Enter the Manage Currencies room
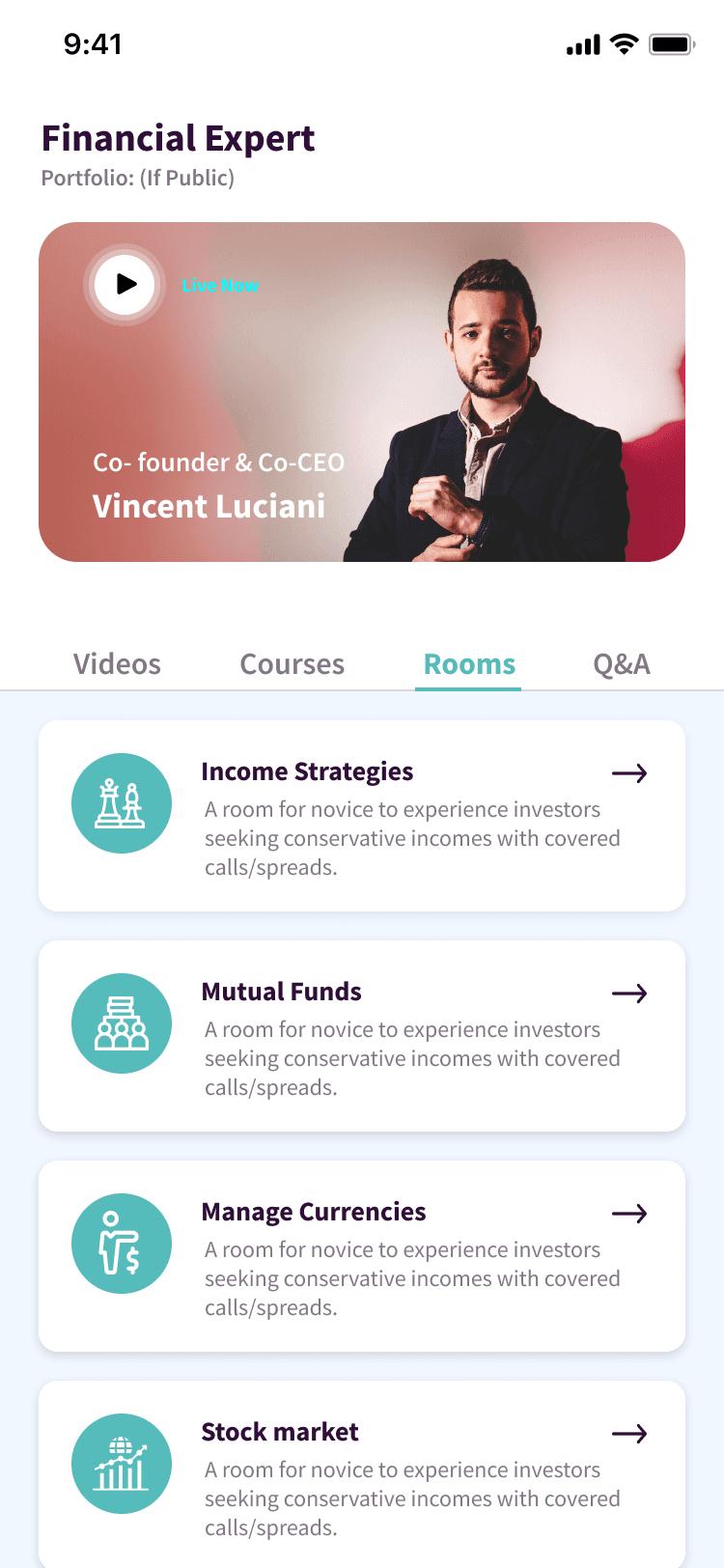 [362, 1256]
